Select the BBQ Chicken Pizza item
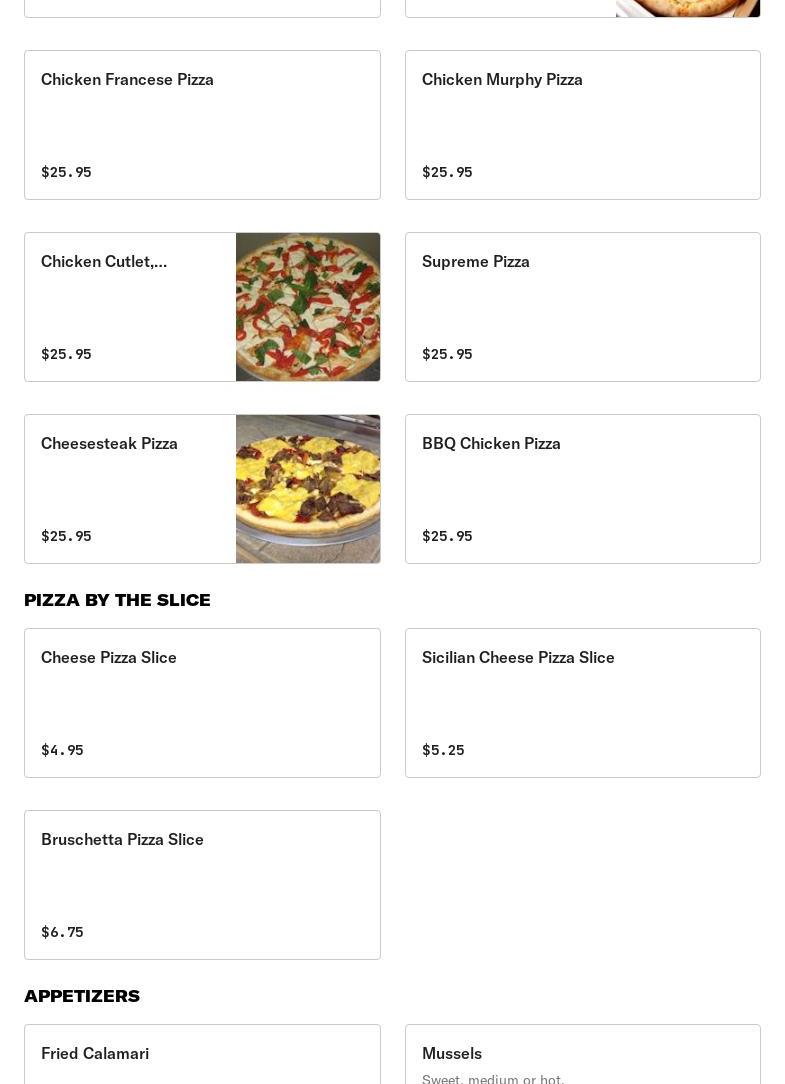 (582, 489)
